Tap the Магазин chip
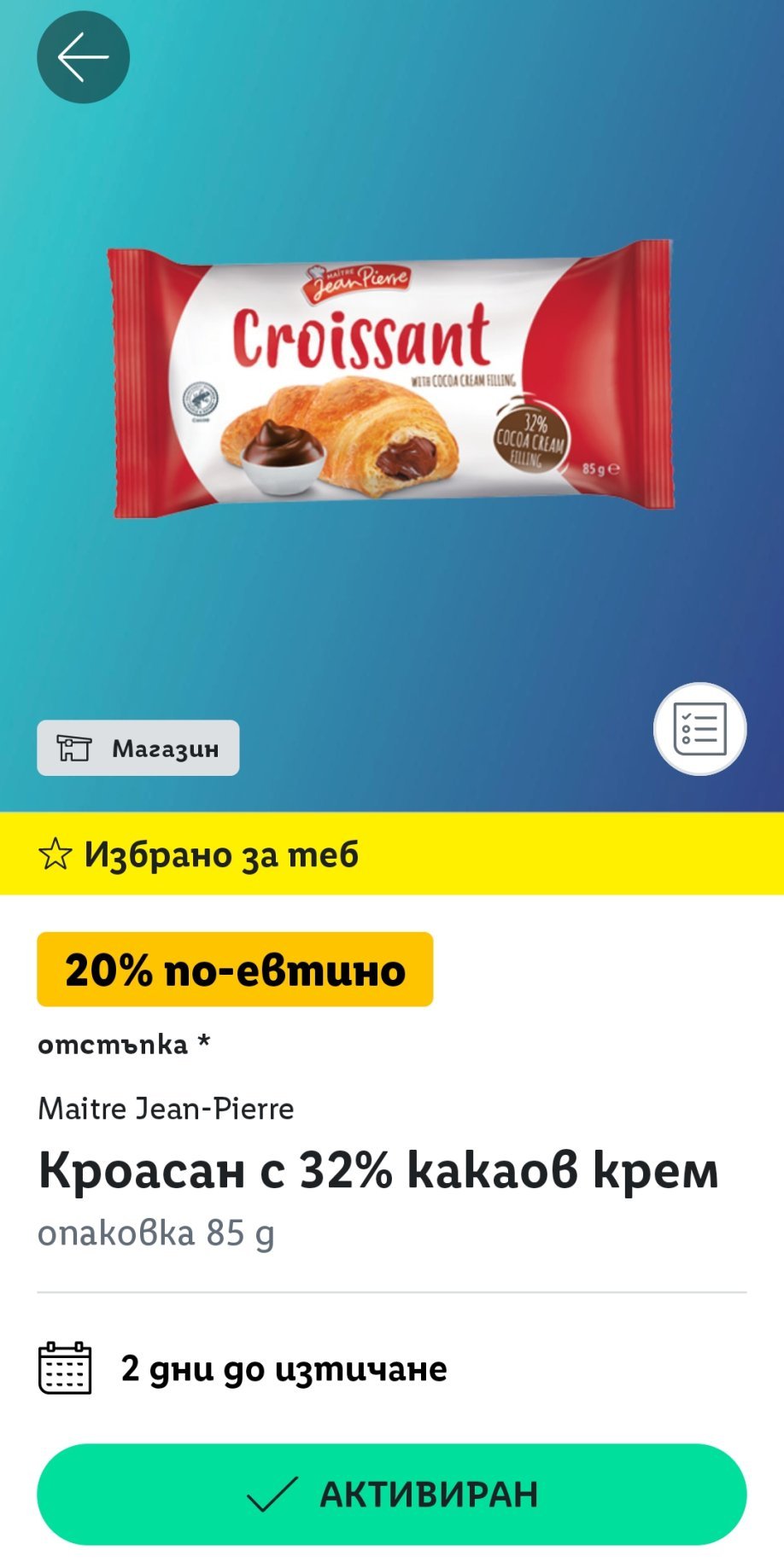The height and width of the screenshot is (1568, 784). (138, 748)
